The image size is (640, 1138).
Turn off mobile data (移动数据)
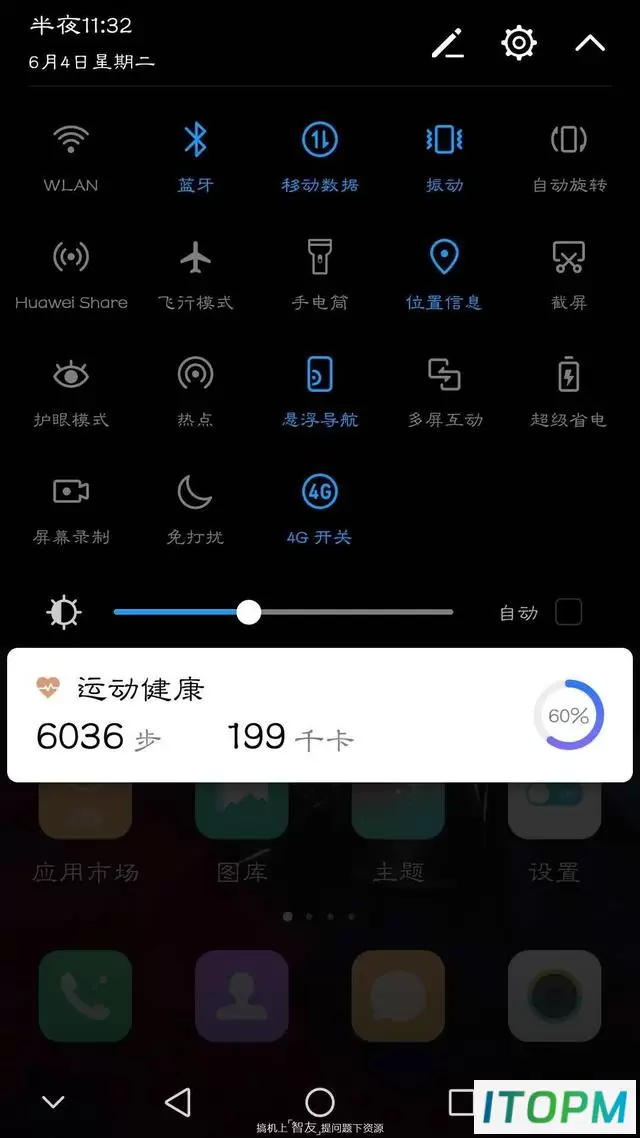click(x=320, y=156)
